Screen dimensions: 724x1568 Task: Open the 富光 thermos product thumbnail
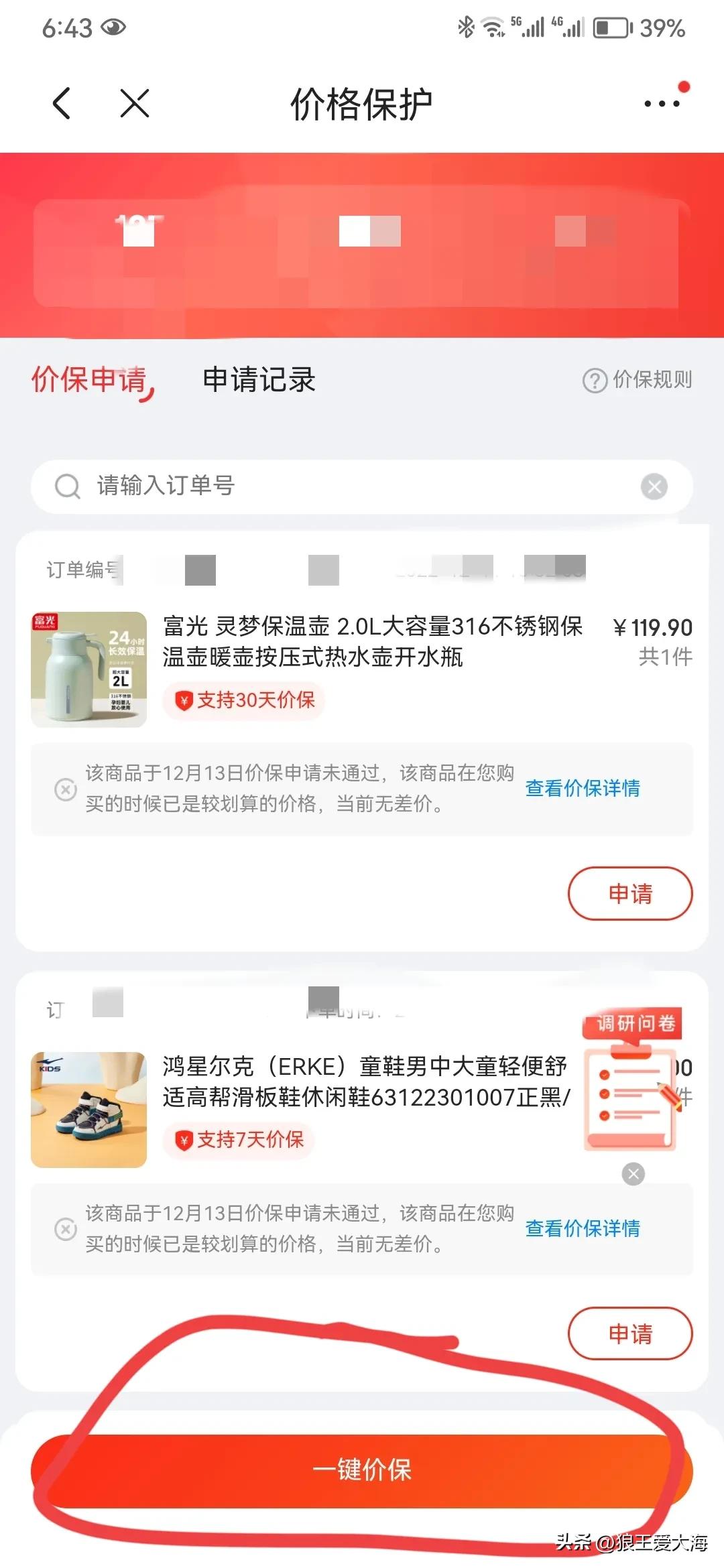[x=88, y=668]
